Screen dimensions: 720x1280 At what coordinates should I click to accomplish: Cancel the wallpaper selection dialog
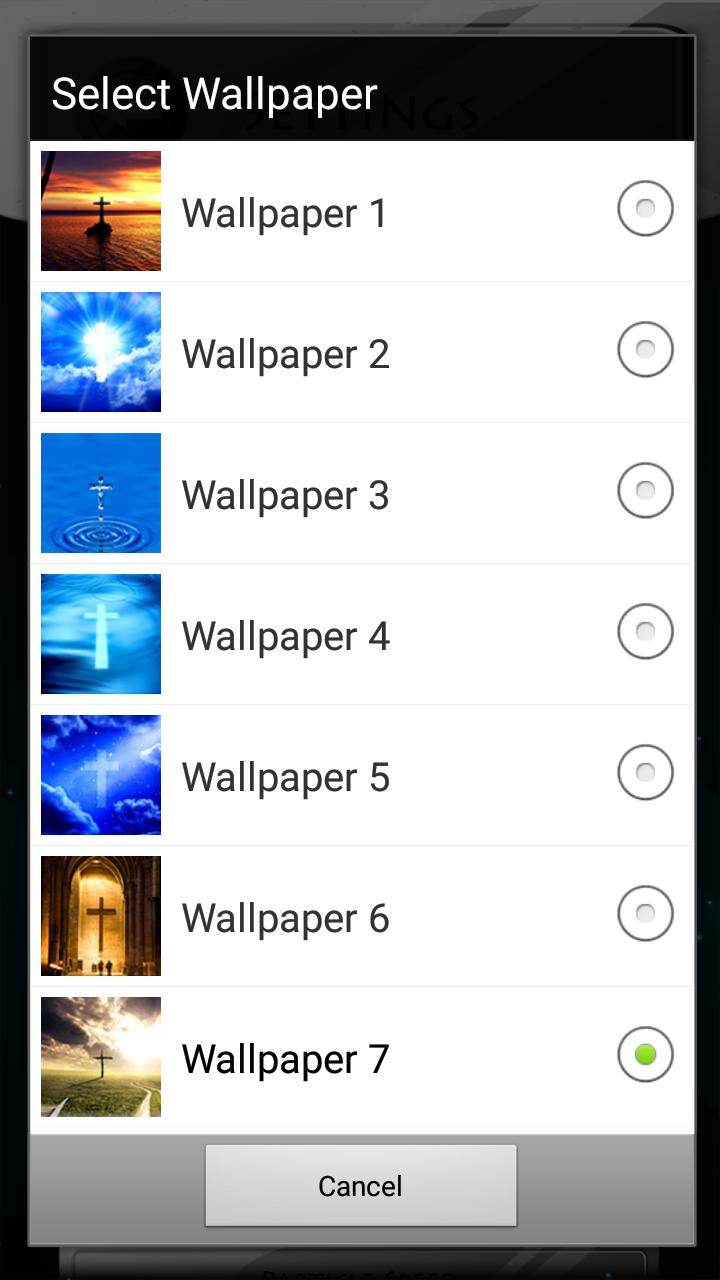361,1186
